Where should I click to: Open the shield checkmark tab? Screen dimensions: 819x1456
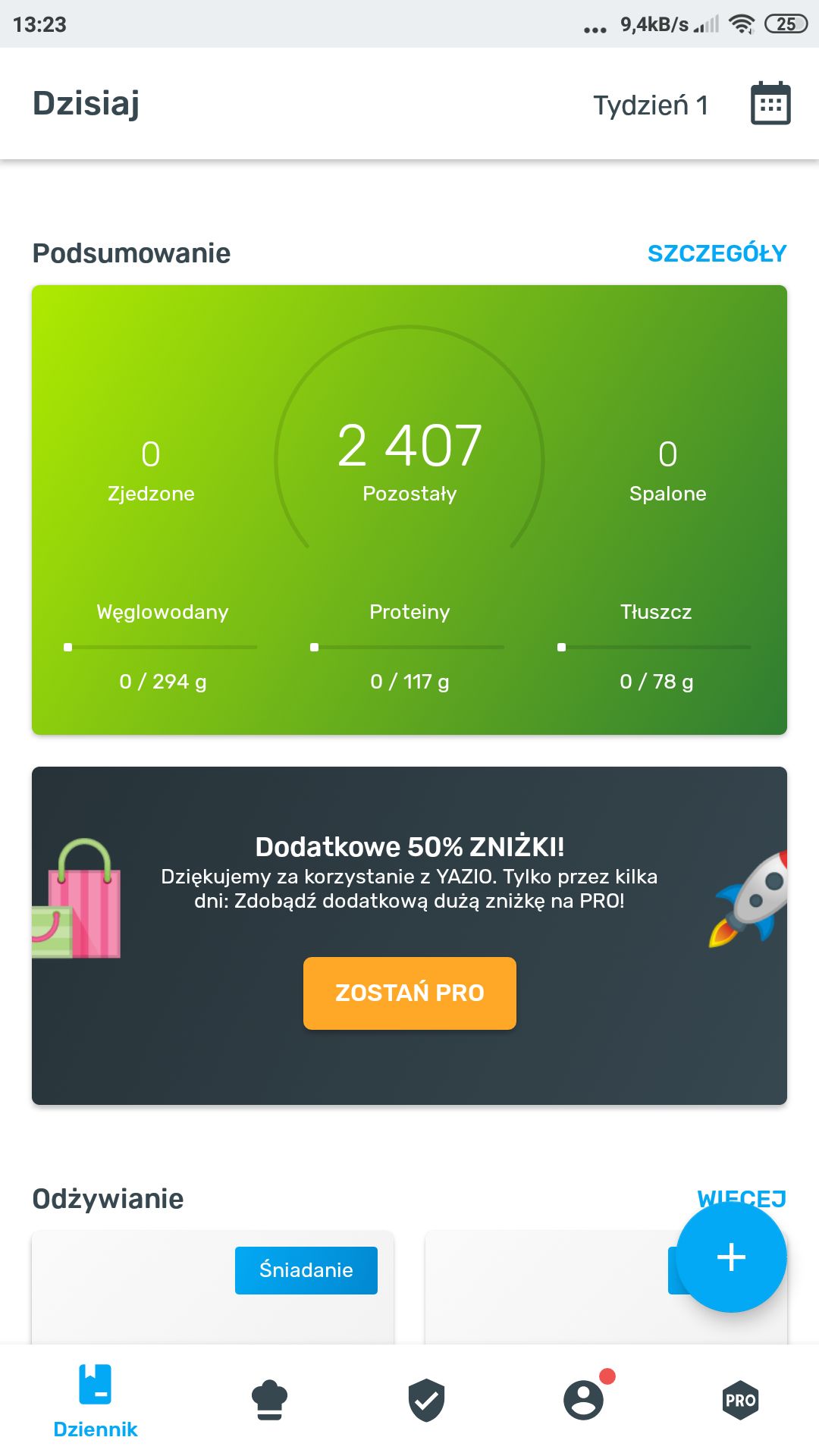pos(426,1400)
